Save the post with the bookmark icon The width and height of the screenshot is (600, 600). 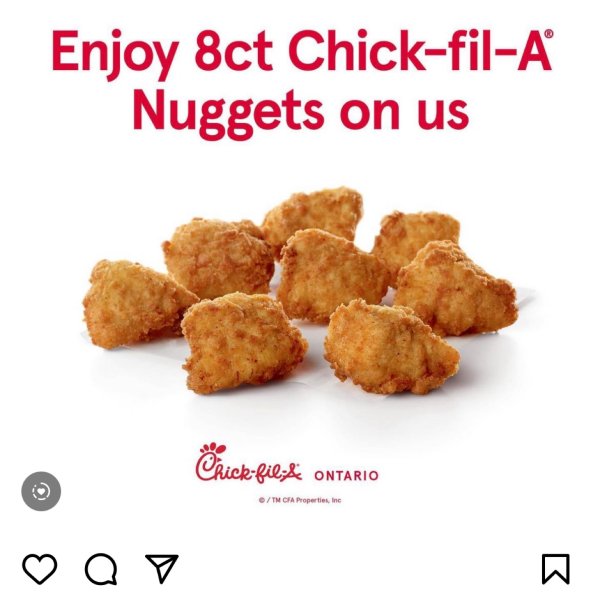555,568
